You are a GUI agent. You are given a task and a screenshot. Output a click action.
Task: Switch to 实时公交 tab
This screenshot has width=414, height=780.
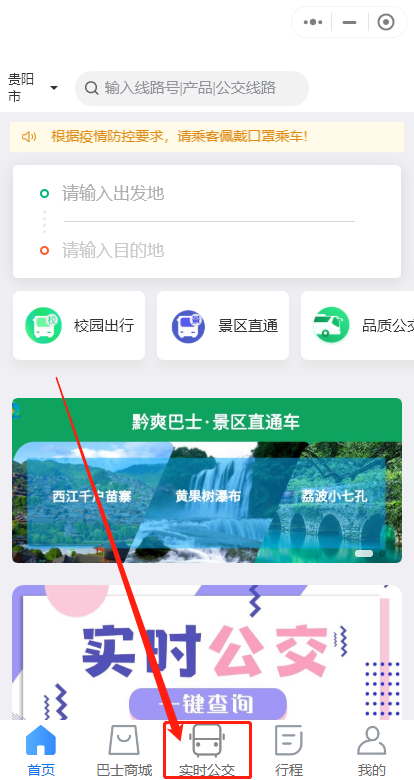[x=207, y=750]
